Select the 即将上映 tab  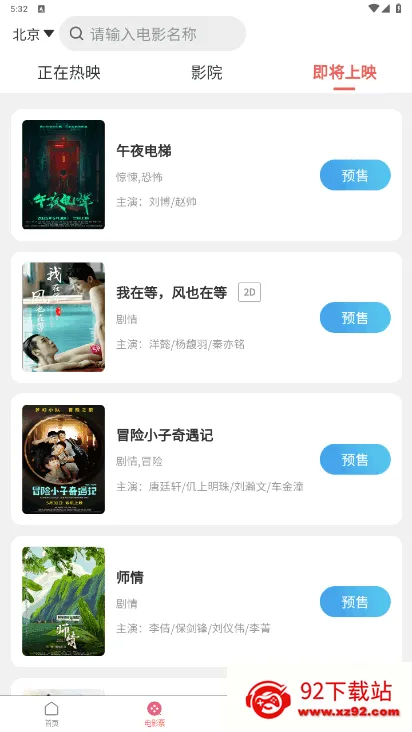click(x=344, y=72)
